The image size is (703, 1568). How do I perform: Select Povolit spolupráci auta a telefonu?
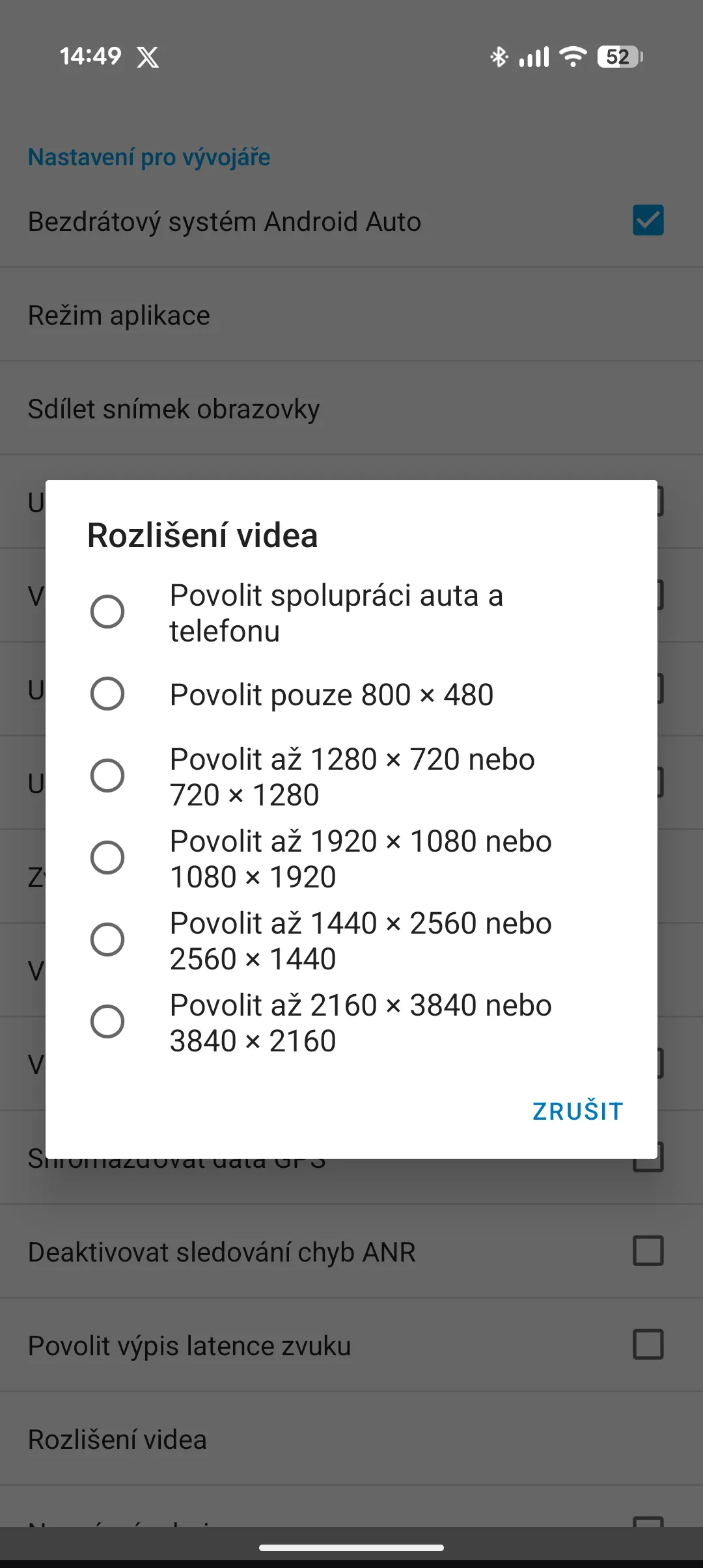click(107, 612)
